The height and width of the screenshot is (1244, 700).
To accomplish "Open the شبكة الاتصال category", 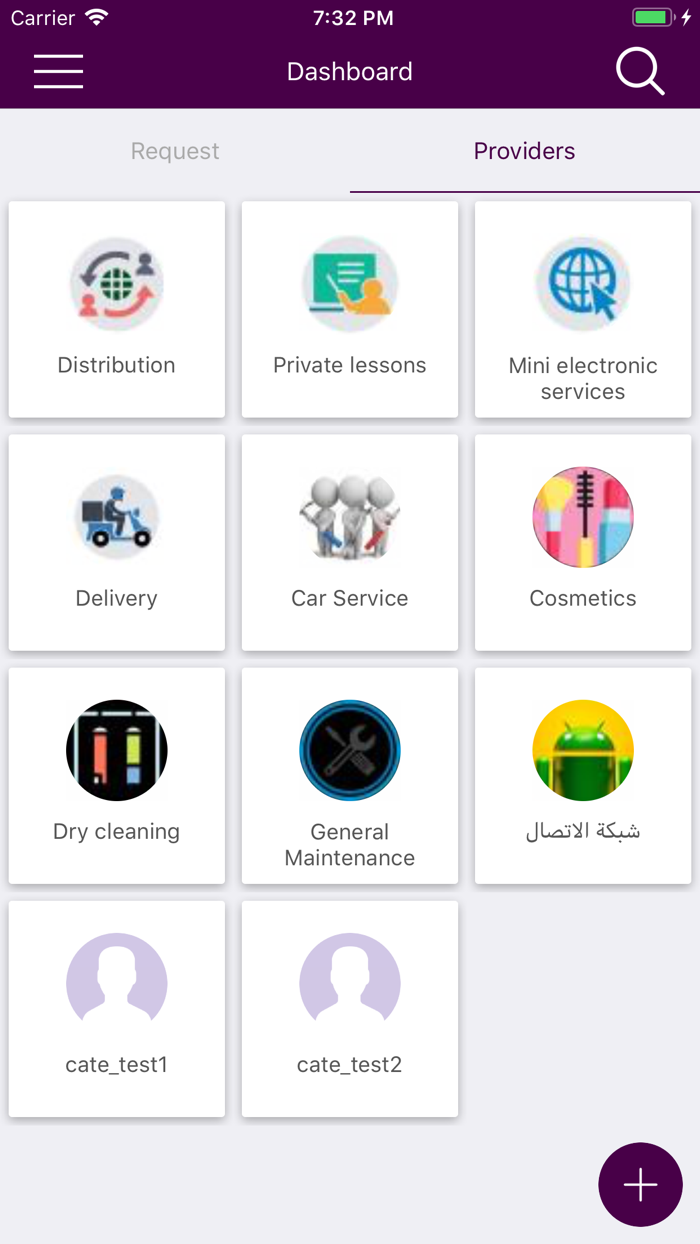I will click(x=583, y=776).
